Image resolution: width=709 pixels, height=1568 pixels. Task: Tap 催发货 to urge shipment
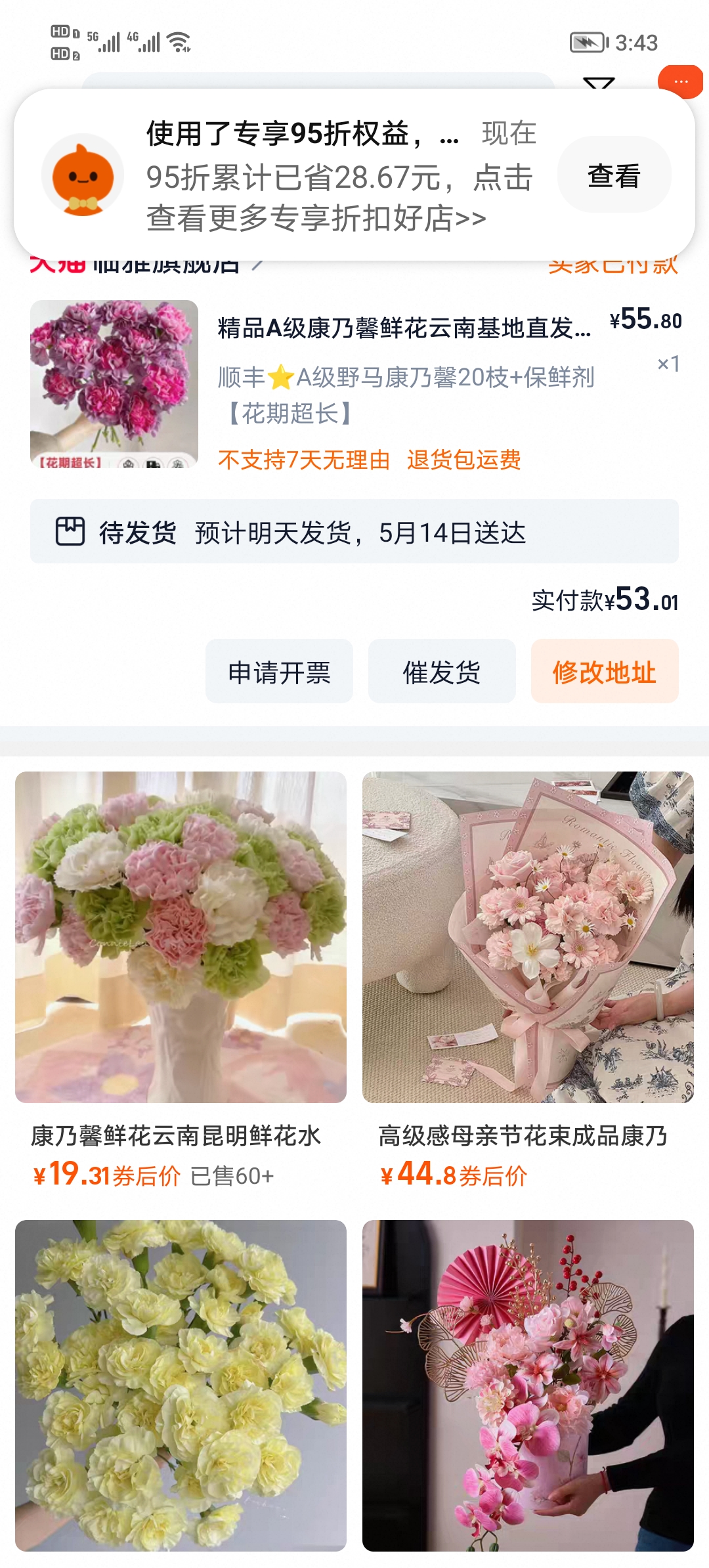442,672
